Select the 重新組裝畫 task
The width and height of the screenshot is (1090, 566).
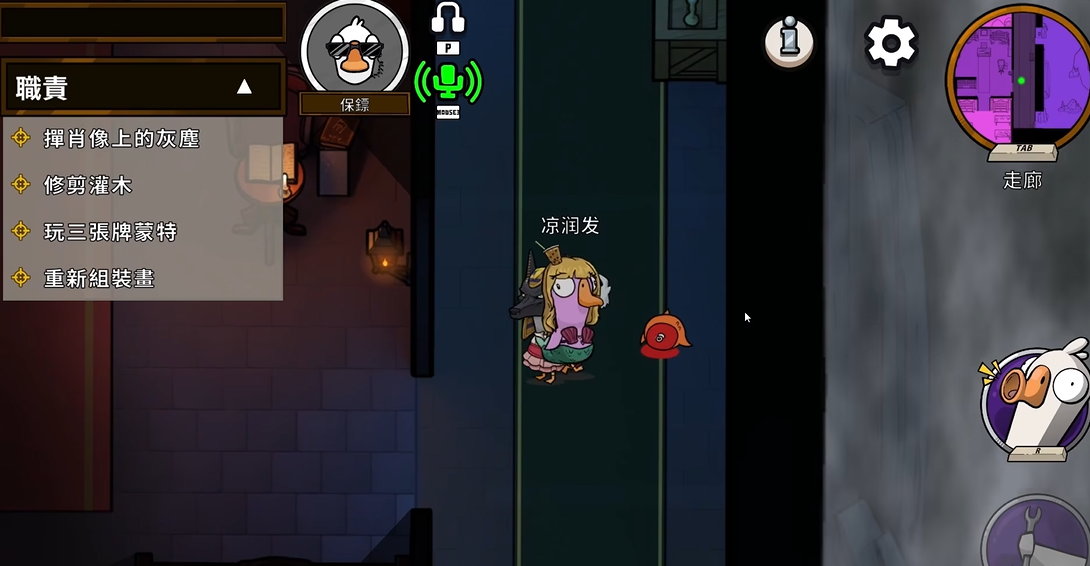coord(99,278)
